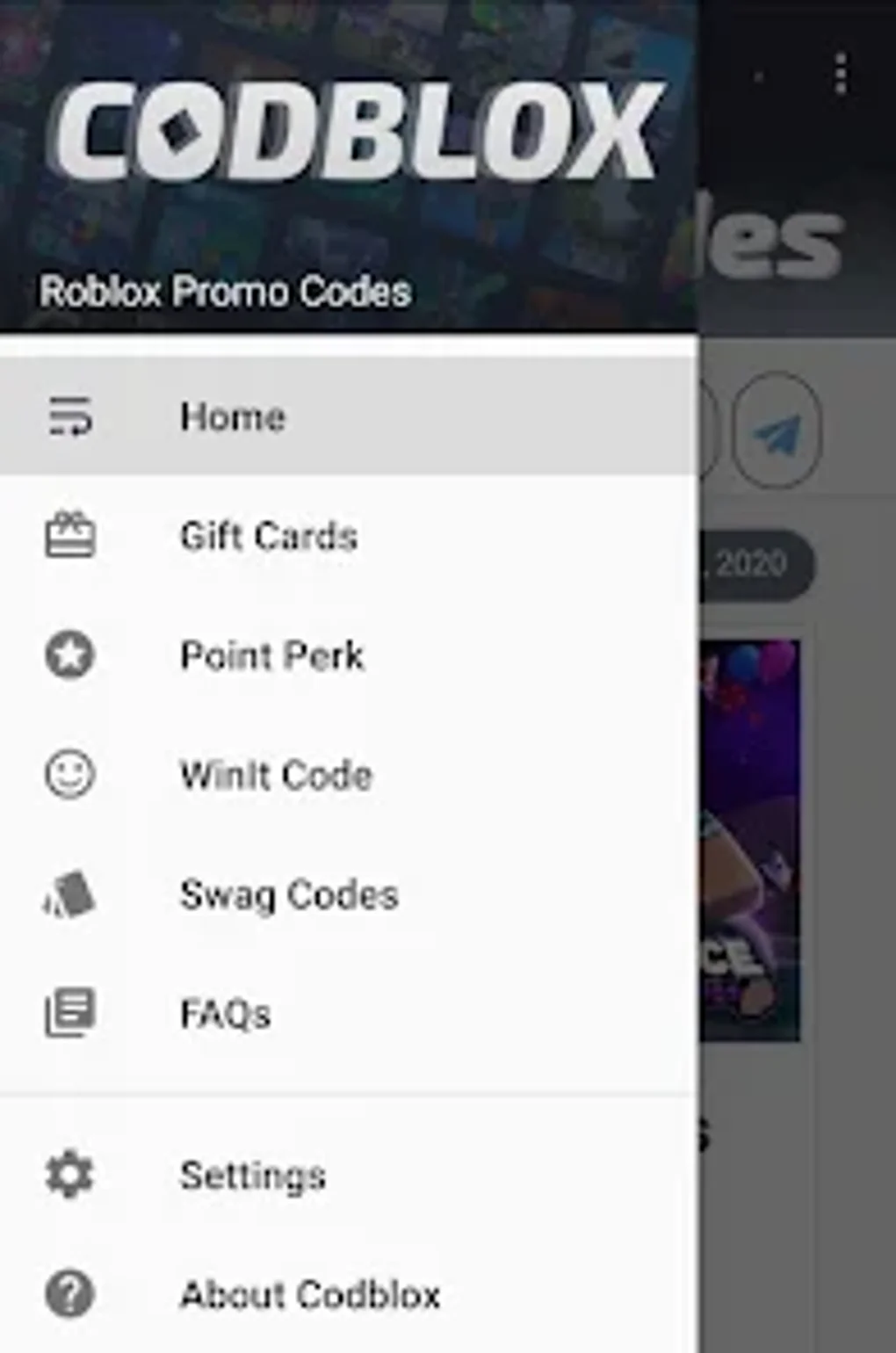Image resolution: width=896 pixels, height=1353 pixels.
Task: Tap the FAQs label
Action: [x=225, y=1015]
